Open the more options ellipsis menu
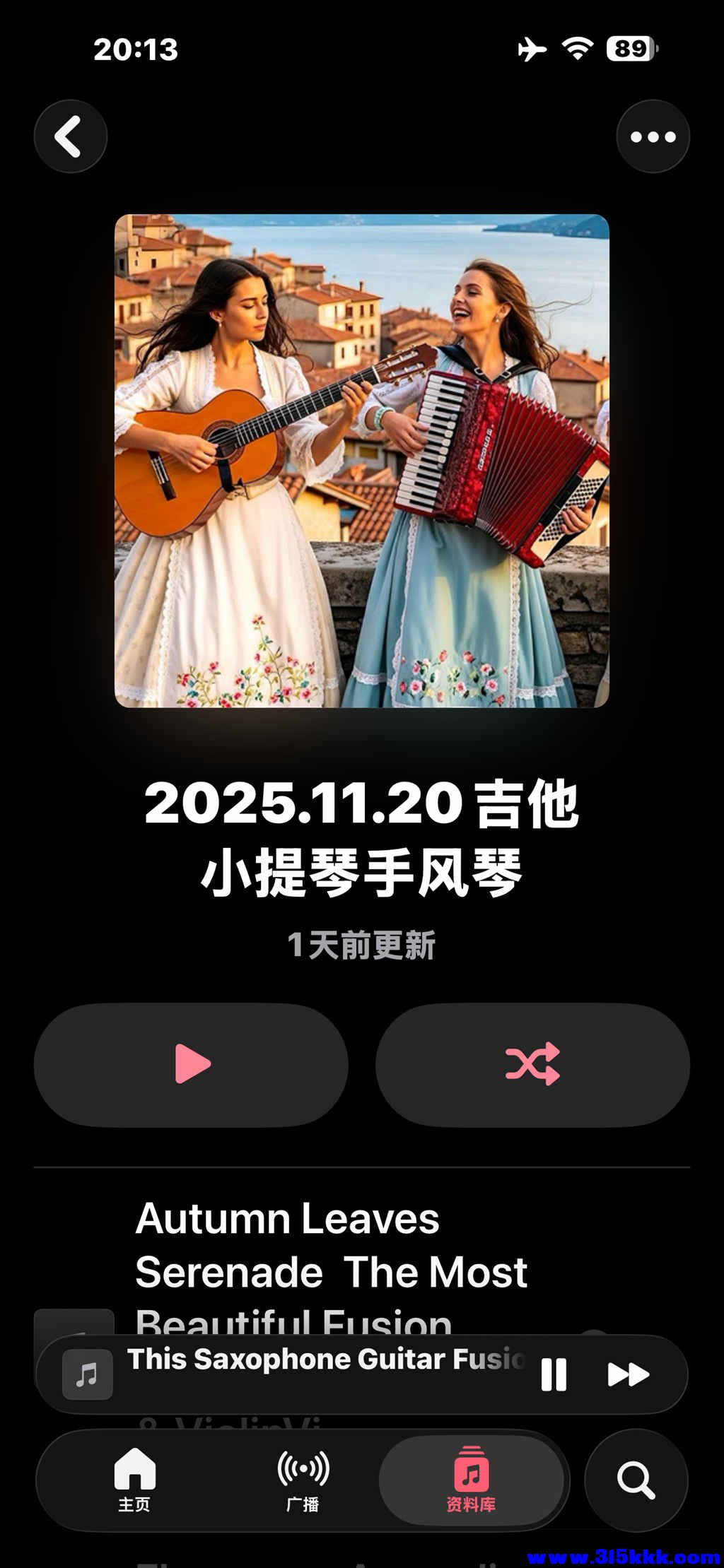 (x=652, y=136)
